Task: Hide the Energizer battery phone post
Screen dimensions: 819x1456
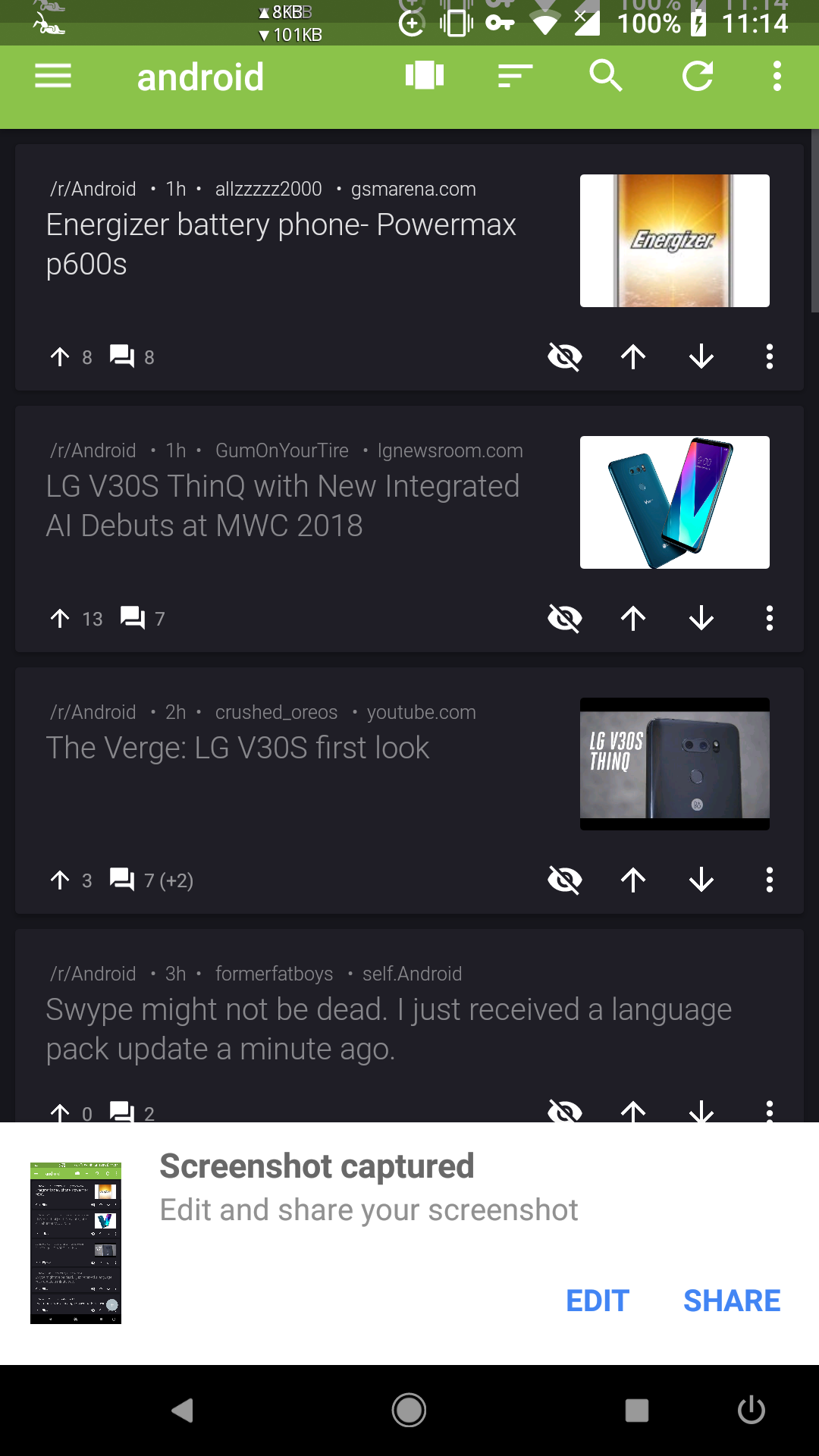Action: click(x=566, y=356)
